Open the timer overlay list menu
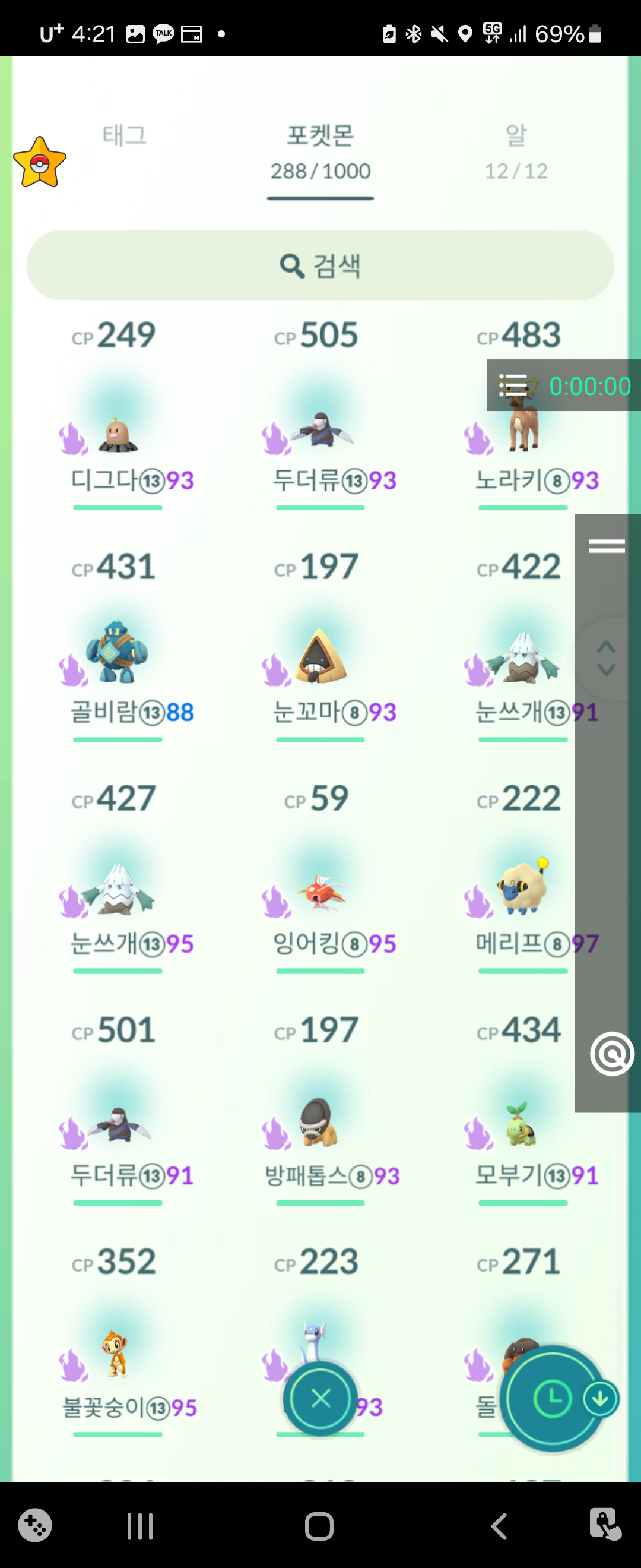Viewport: 641px width, 1568px height. tap(513, 386)
